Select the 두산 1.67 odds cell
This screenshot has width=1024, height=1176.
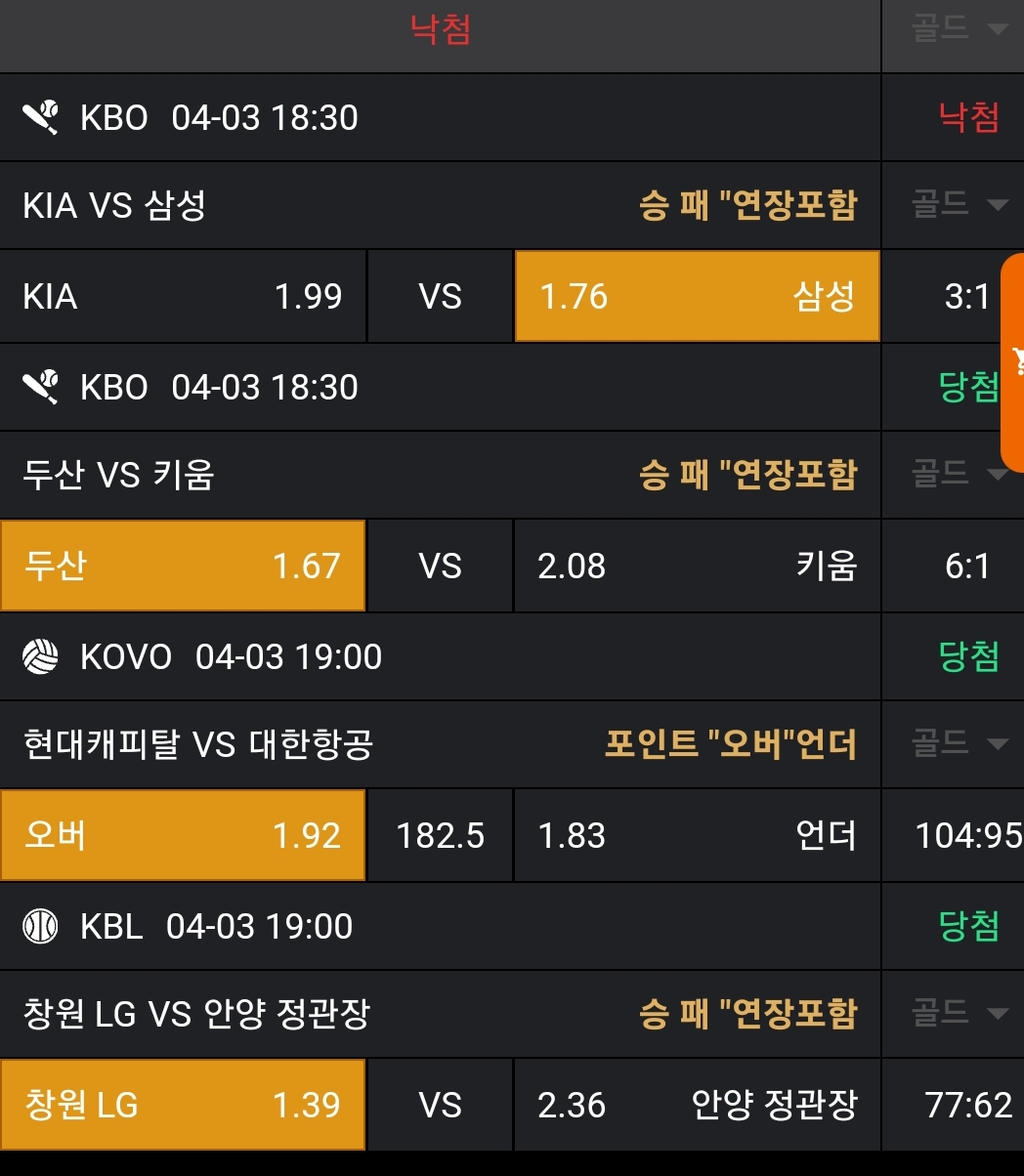pos(183,566)
